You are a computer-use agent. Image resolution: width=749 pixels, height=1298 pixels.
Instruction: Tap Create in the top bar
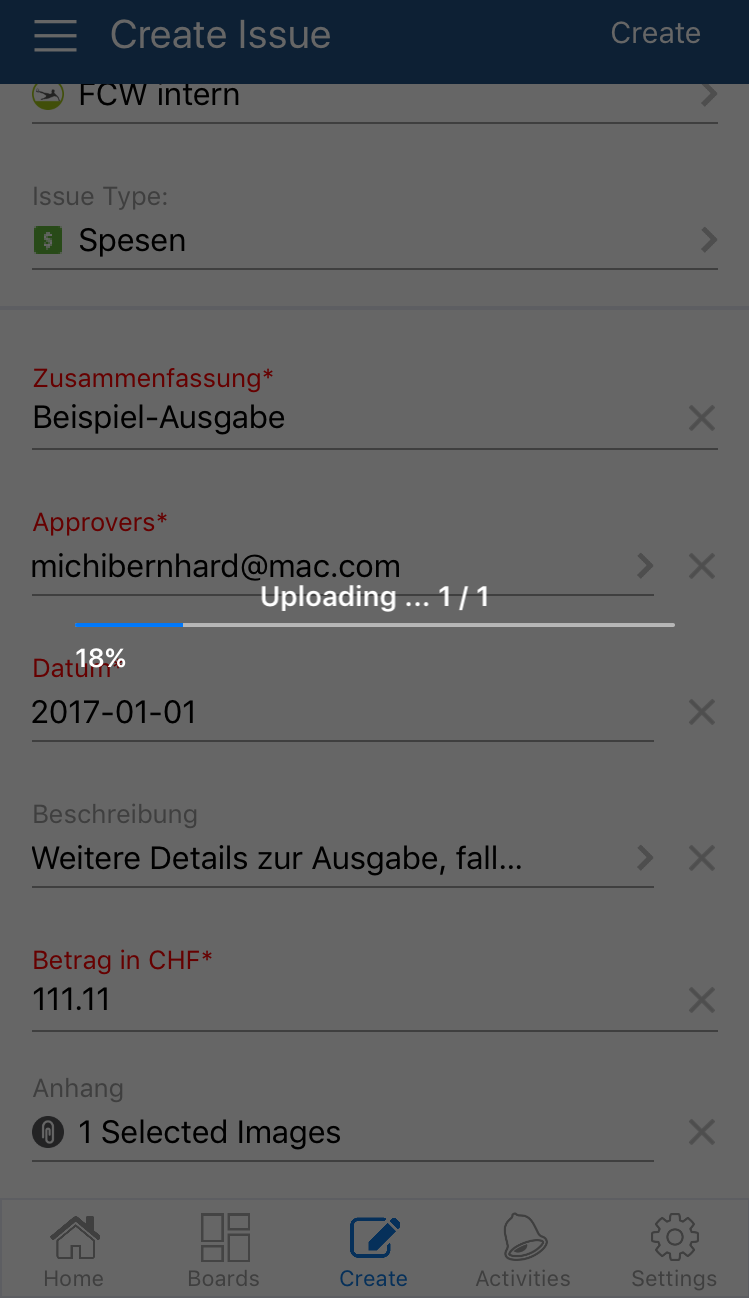(x=655, y=33)
